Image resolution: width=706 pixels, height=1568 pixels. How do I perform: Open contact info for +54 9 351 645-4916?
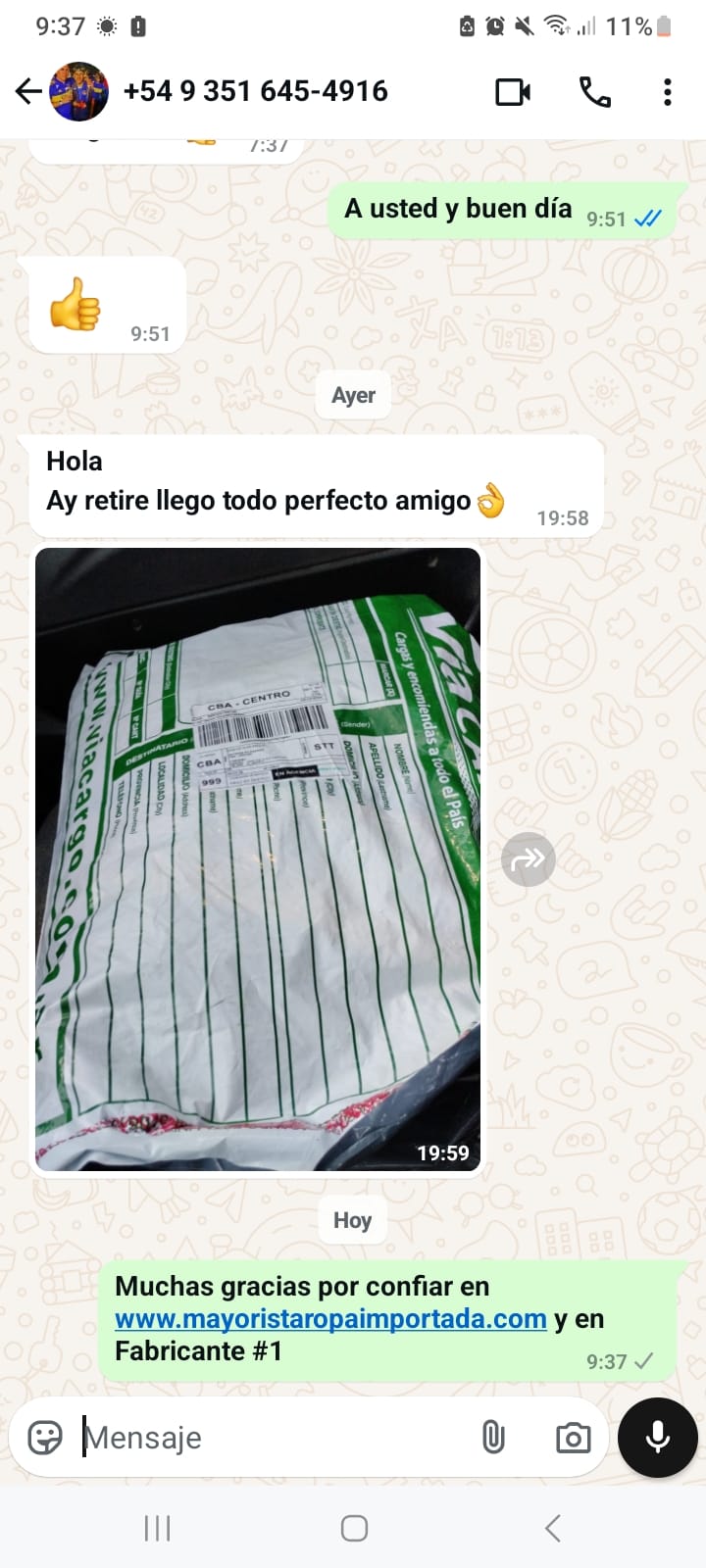pyautogui.click(x=255, y=92)
